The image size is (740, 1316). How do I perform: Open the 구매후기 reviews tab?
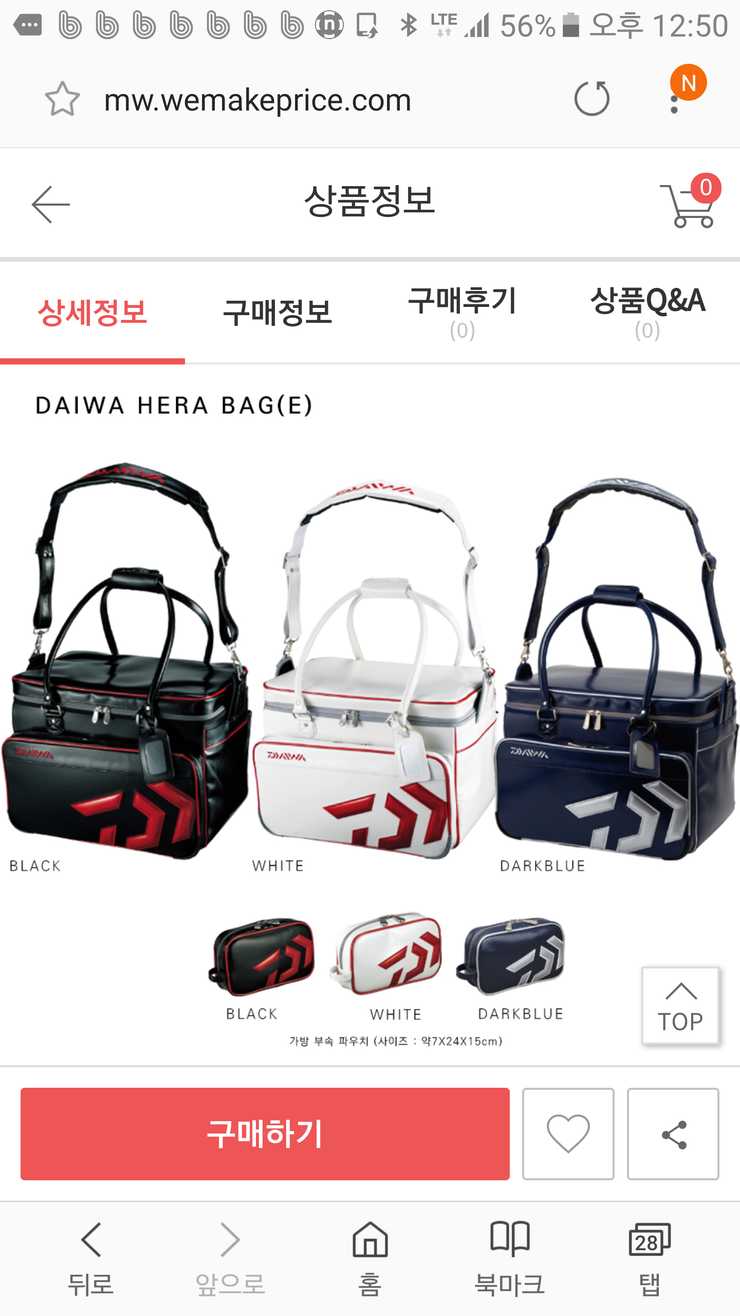(x=462, y=312)
